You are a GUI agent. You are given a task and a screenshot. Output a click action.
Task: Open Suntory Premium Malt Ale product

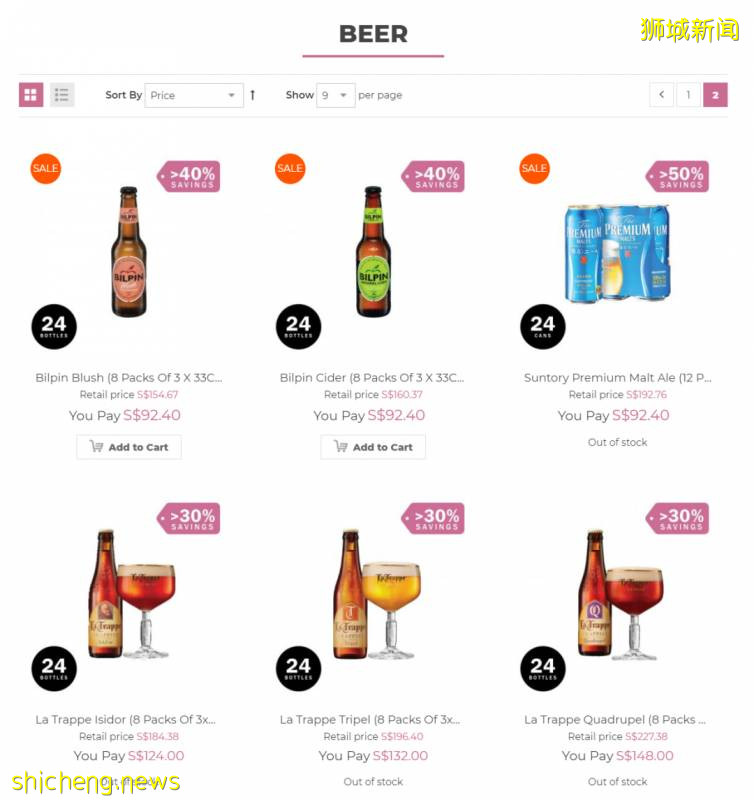click(617, 378)
